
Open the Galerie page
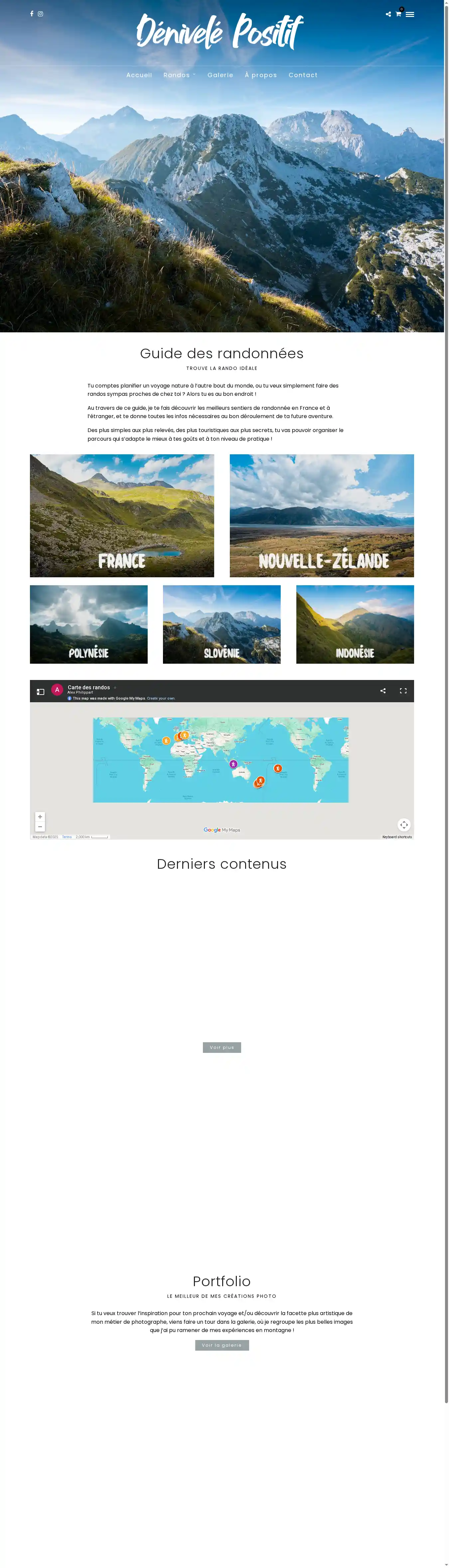pos(220,75)
